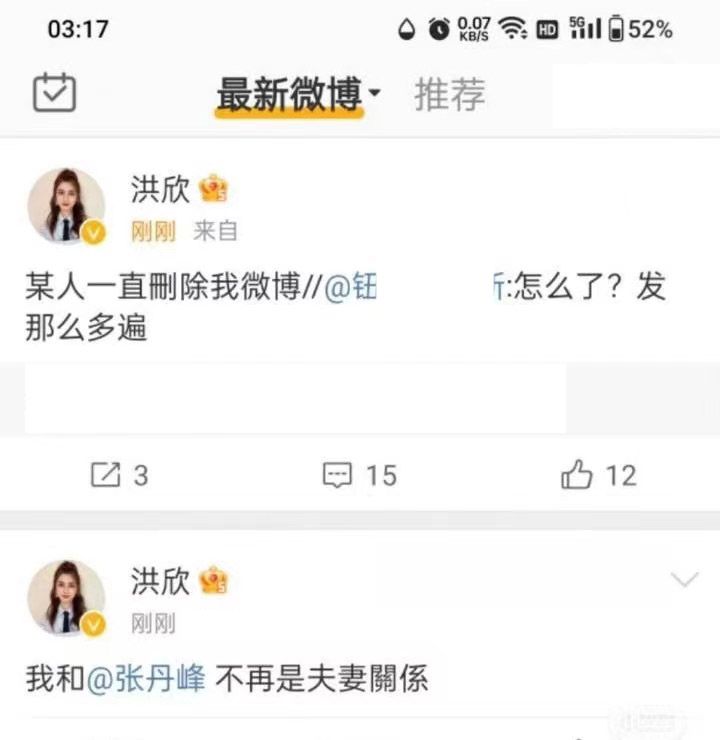Screen dimensions: 720x740
Task: Expand the second post via its chevron
Action: [684, 578]
